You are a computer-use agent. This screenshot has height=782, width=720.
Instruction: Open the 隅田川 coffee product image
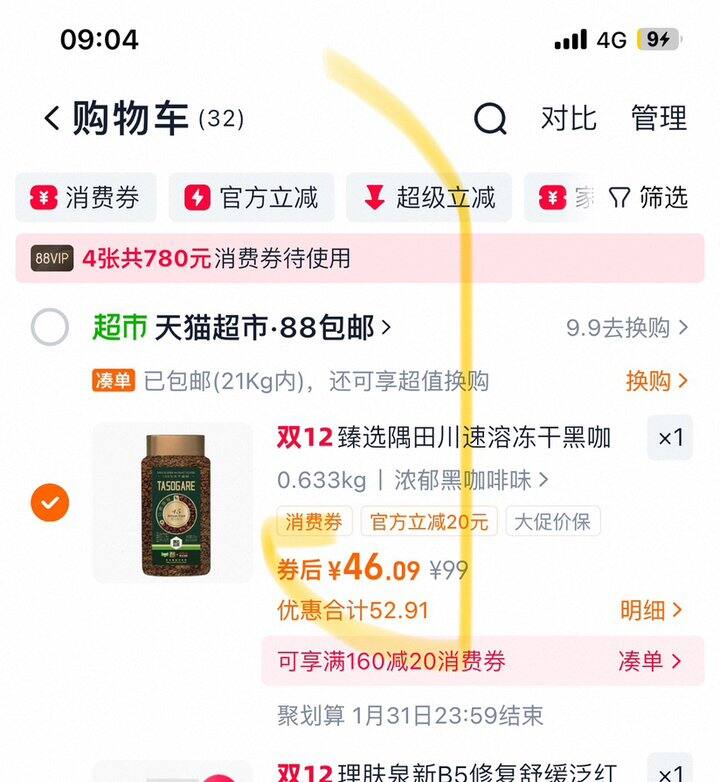[x=173, y=502]
